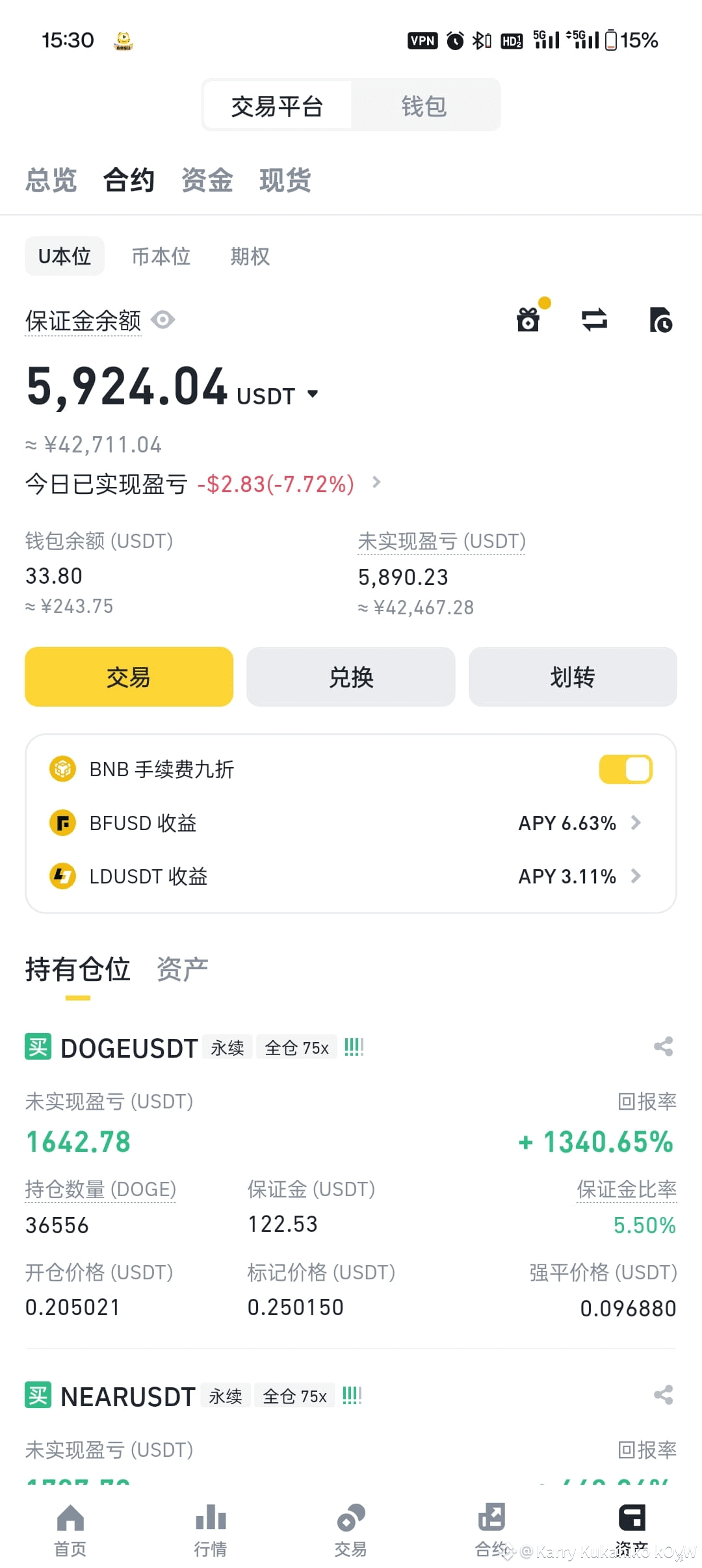Click the asset transfer arrows icon
This screenshot has width=702, height=1568.
coord(593,320)
